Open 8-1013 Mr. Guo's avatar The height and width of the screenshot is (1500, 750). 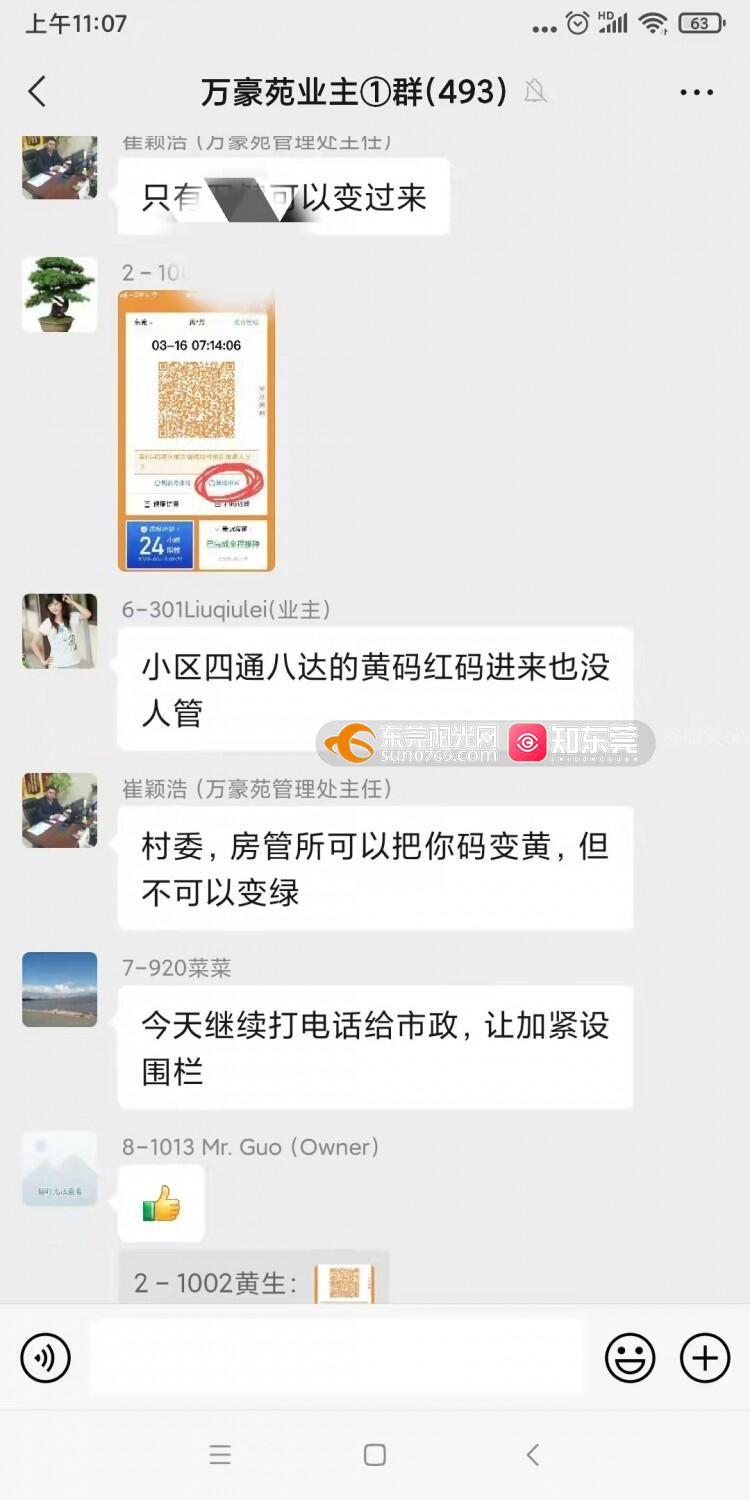(x=60, y=1168)
